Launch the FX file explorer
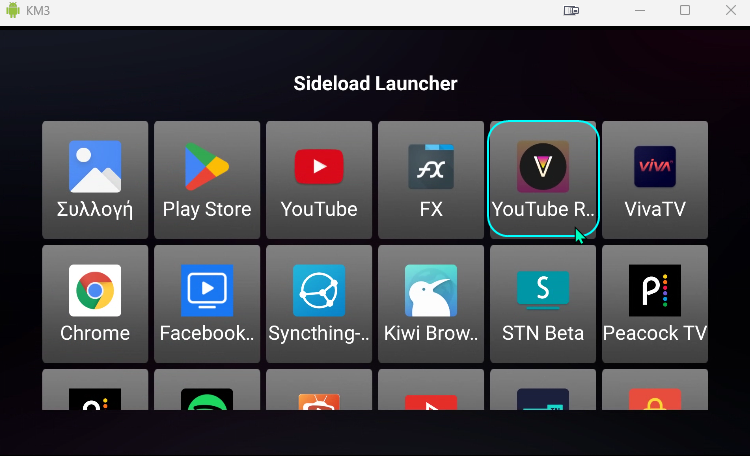750x456 pixels. 431,180
